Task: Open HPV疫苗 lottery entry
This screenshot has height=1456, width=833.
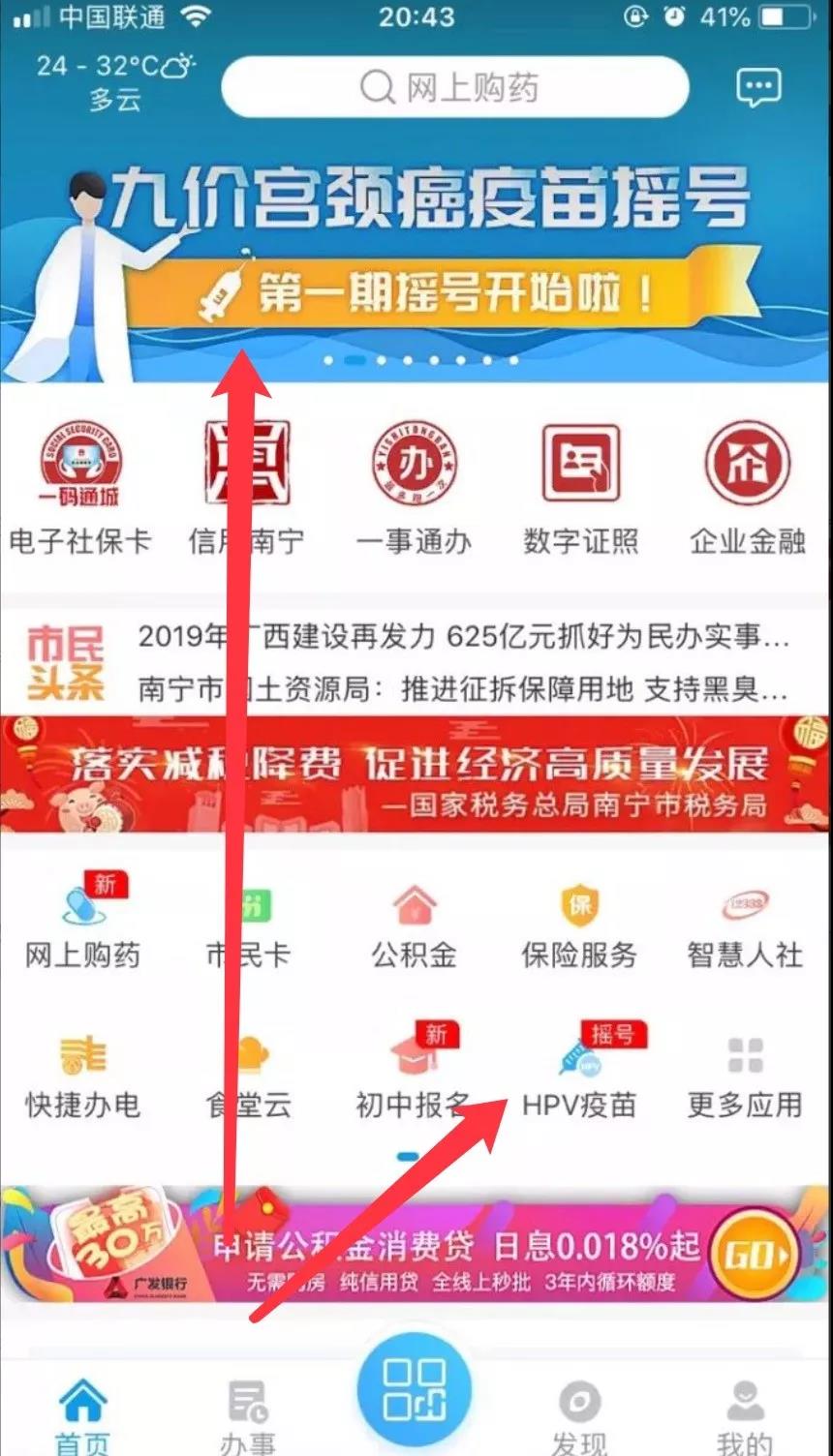Action: (579, 1075)
